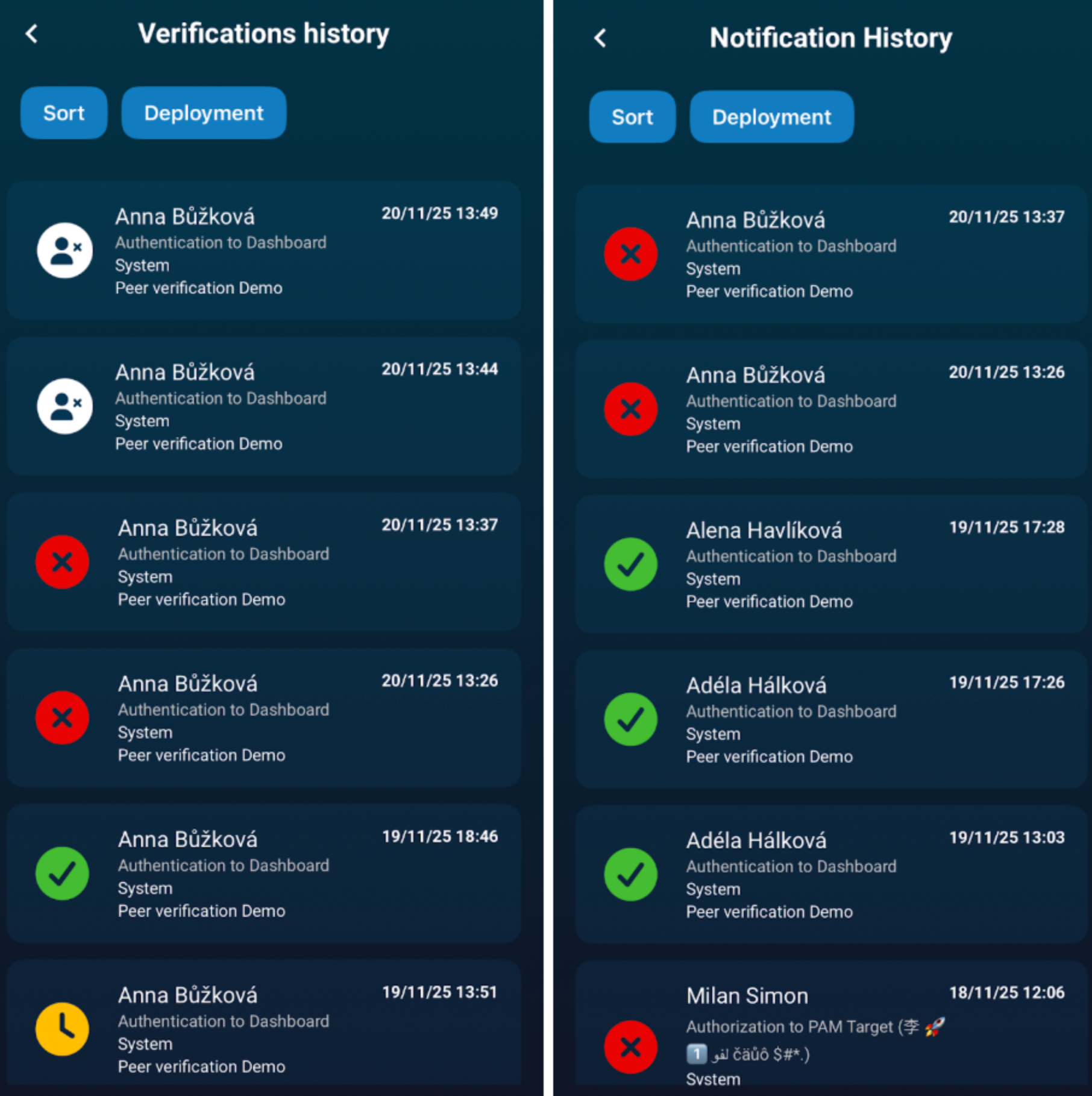Screen dimensions: 1092x1096
Task: Open Milan Simon PAM Target notification
Action: 832,1031
